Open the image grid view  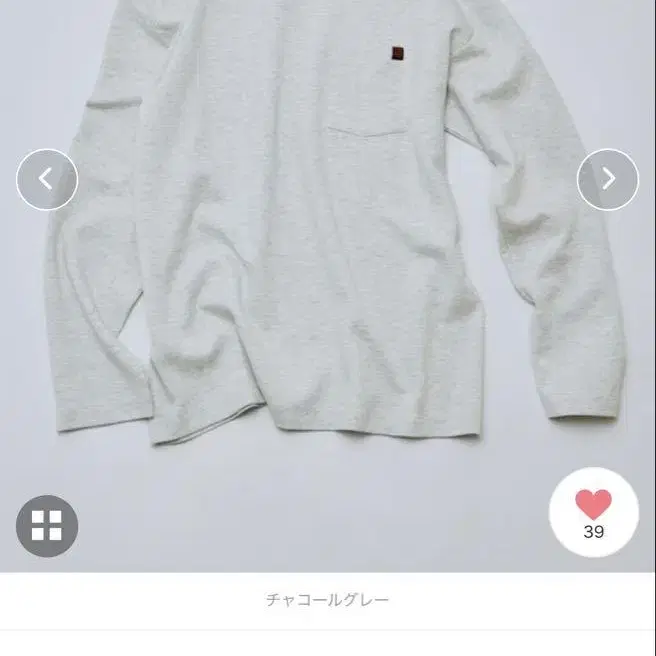point(46,526)
